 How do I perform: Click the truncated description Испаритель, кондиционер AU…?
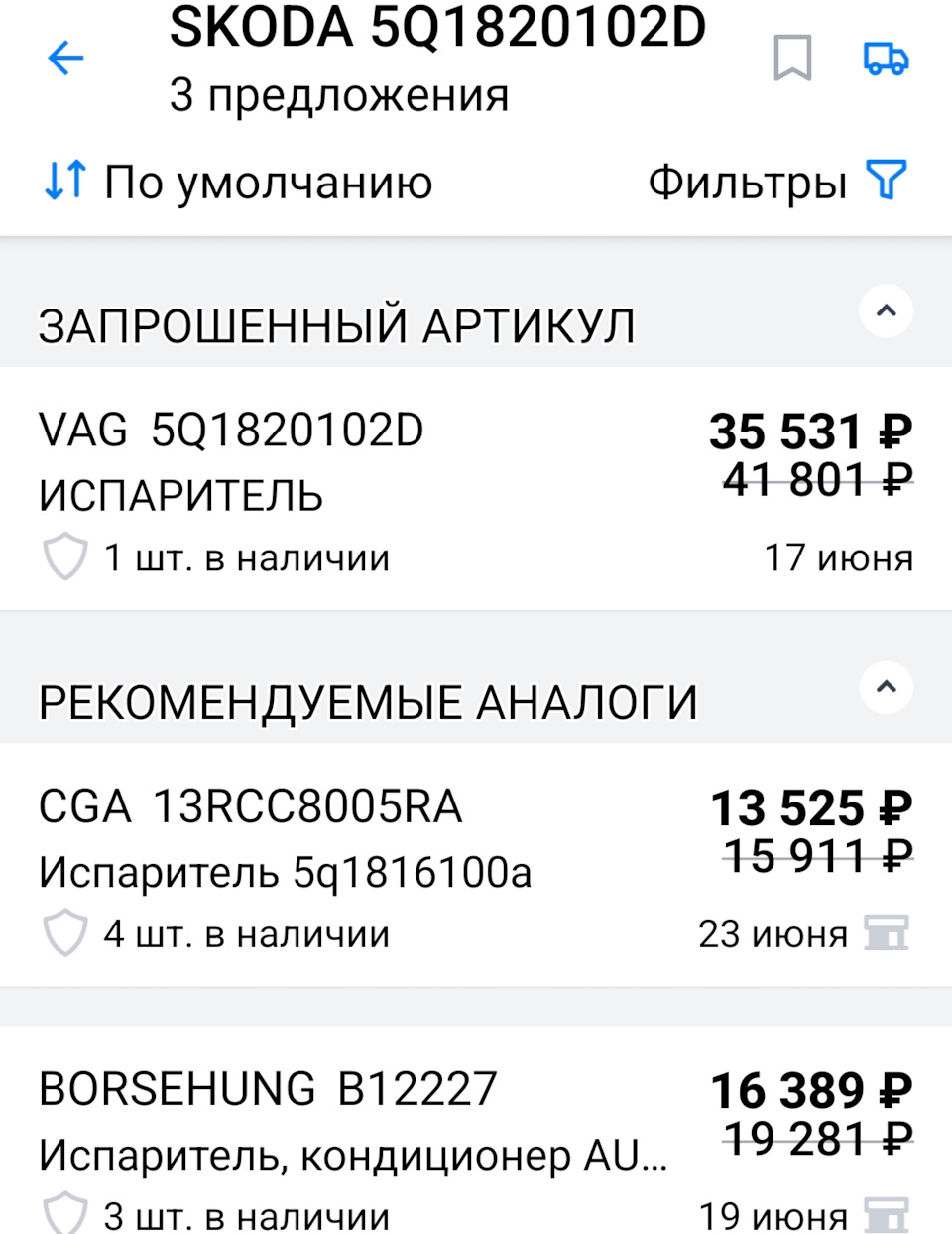352,1153
